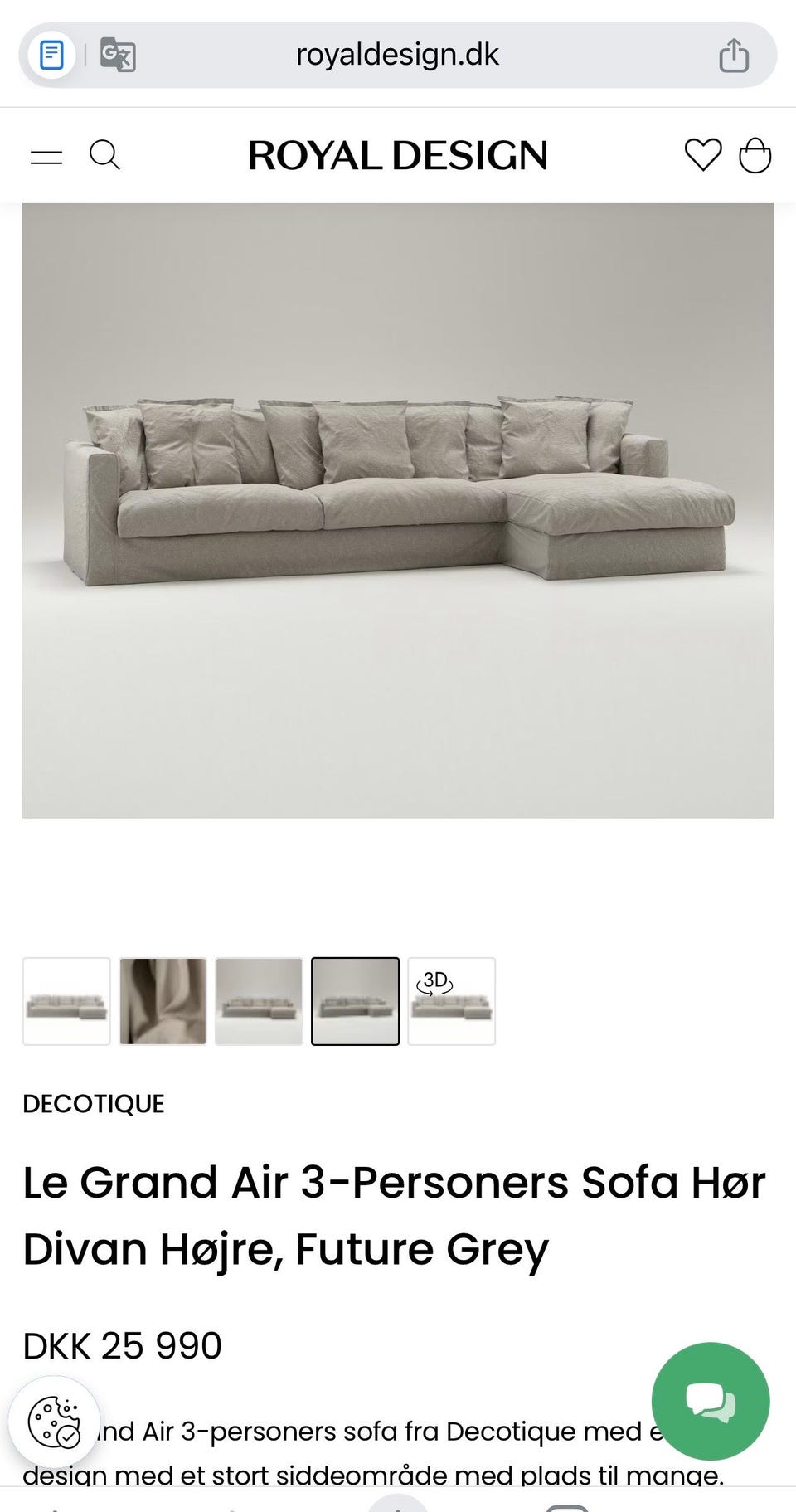Expand the currently selected sofa thumbnail

coord(355,1000)
